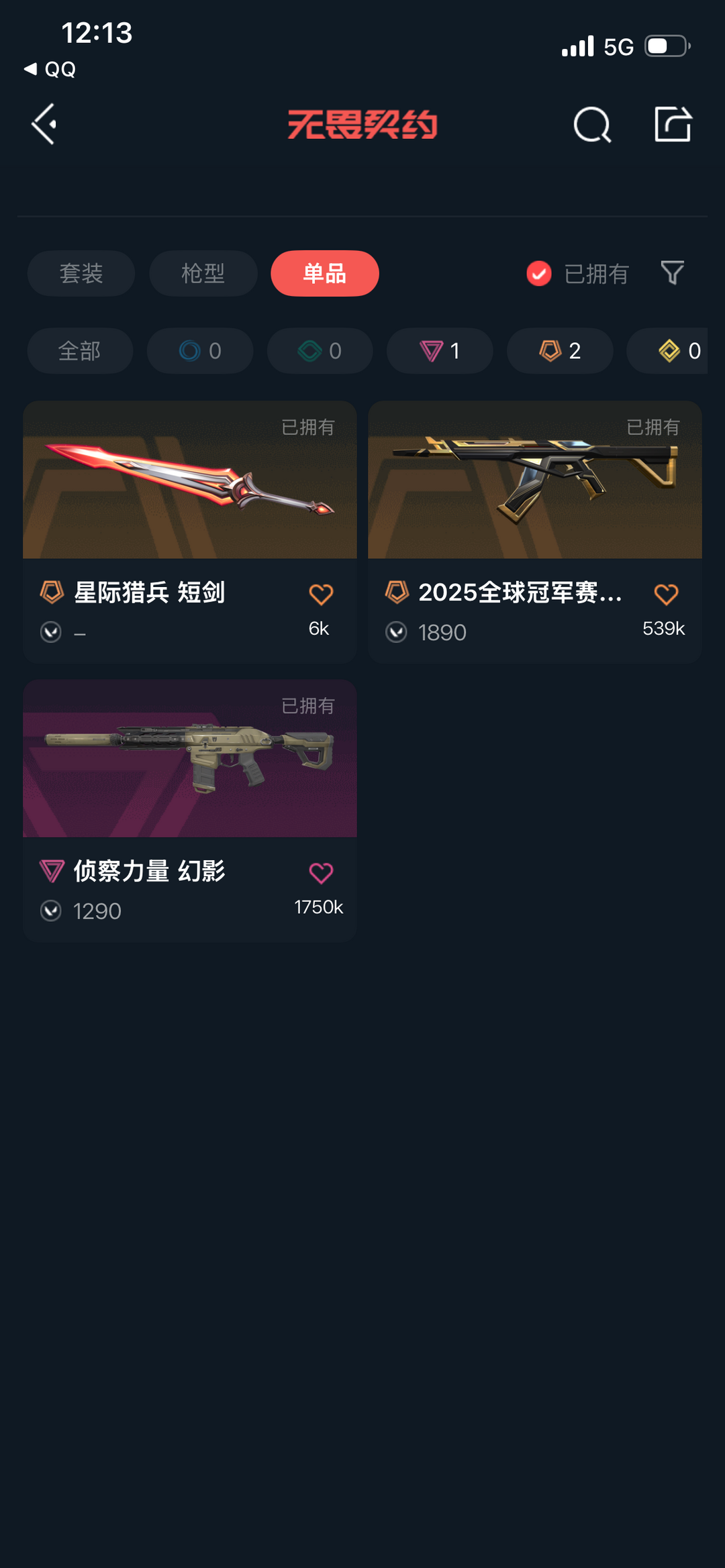Filter by pink triangle tier chip

click(x=440, y=351)
